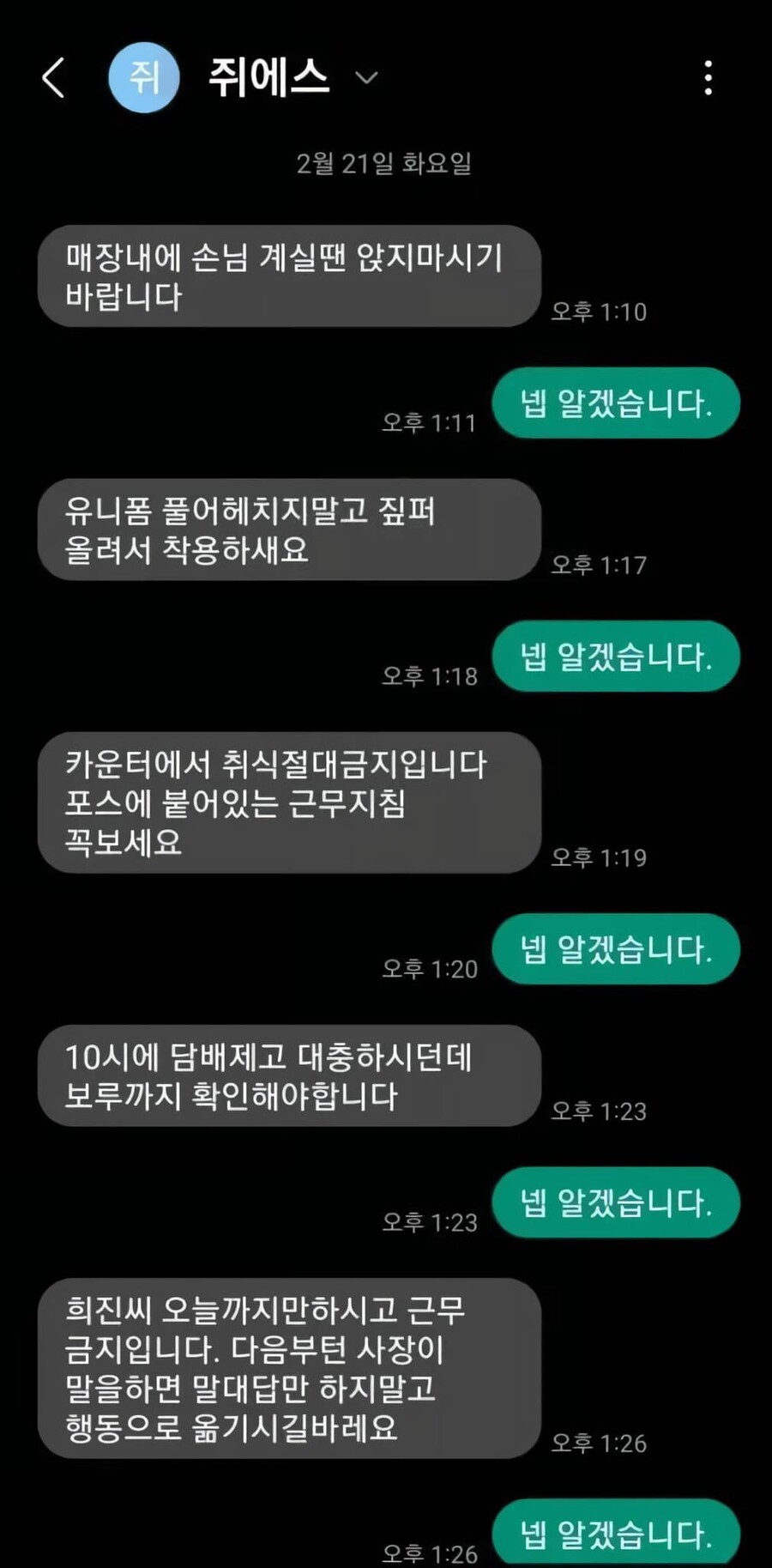Open the three-dot overflow menu
This screenshot has height=1568, width=772.
(x=708, y=78)
